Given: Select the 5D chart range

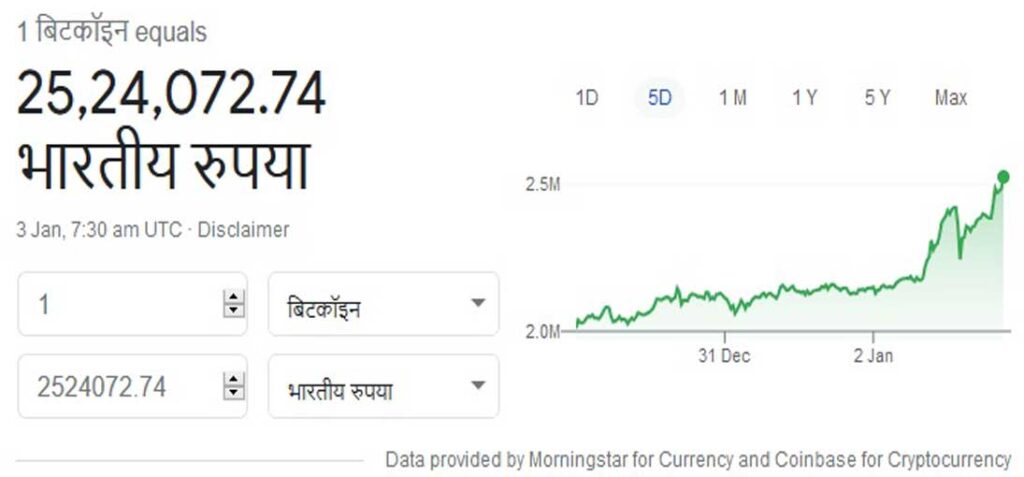Looking at the screenshot, I should (659, 98).
